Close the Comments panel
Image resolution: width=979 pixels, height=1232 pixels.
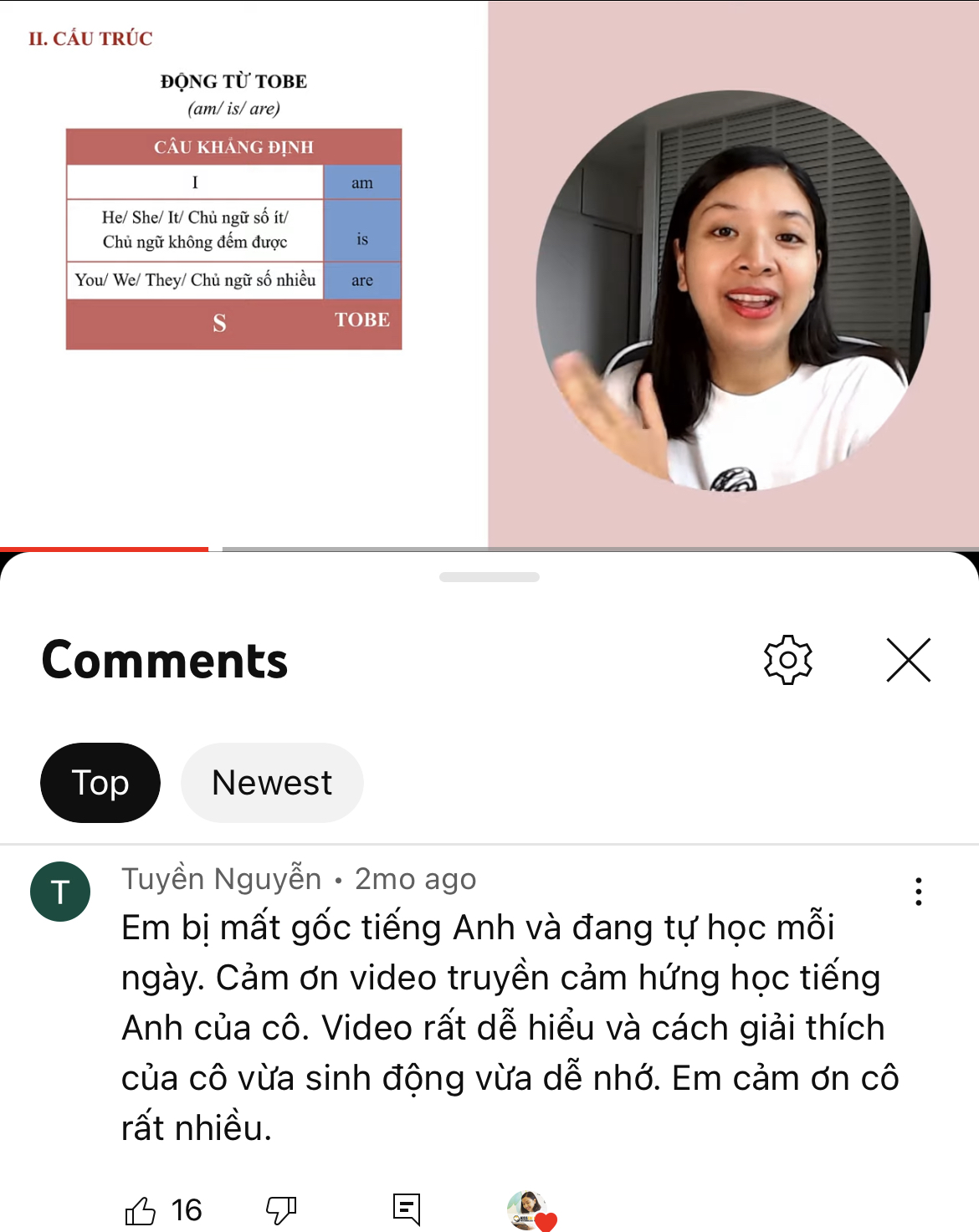[x=908, y=660]
